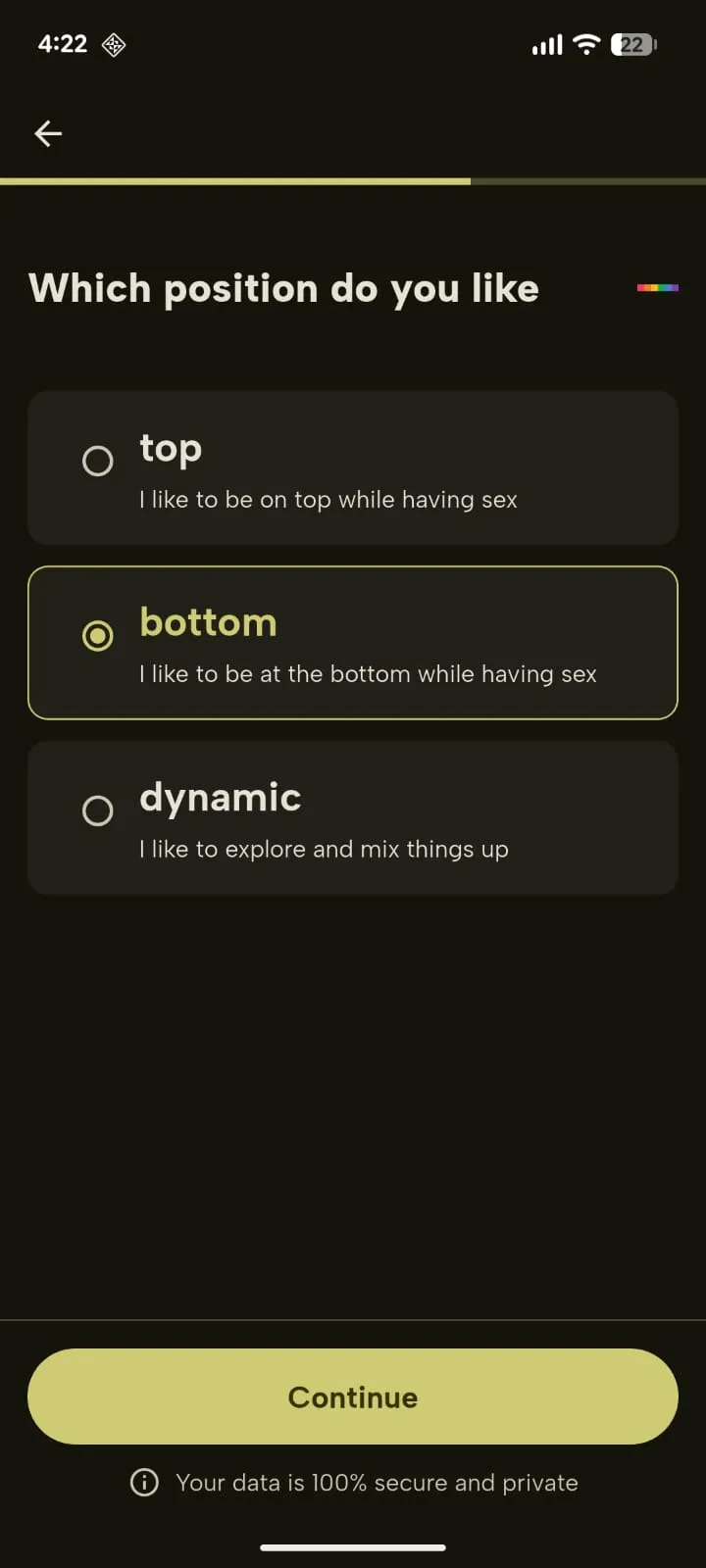Go back using the arrow icon
The width and height of the screenshot is (706, 1568).
(48, 133)
